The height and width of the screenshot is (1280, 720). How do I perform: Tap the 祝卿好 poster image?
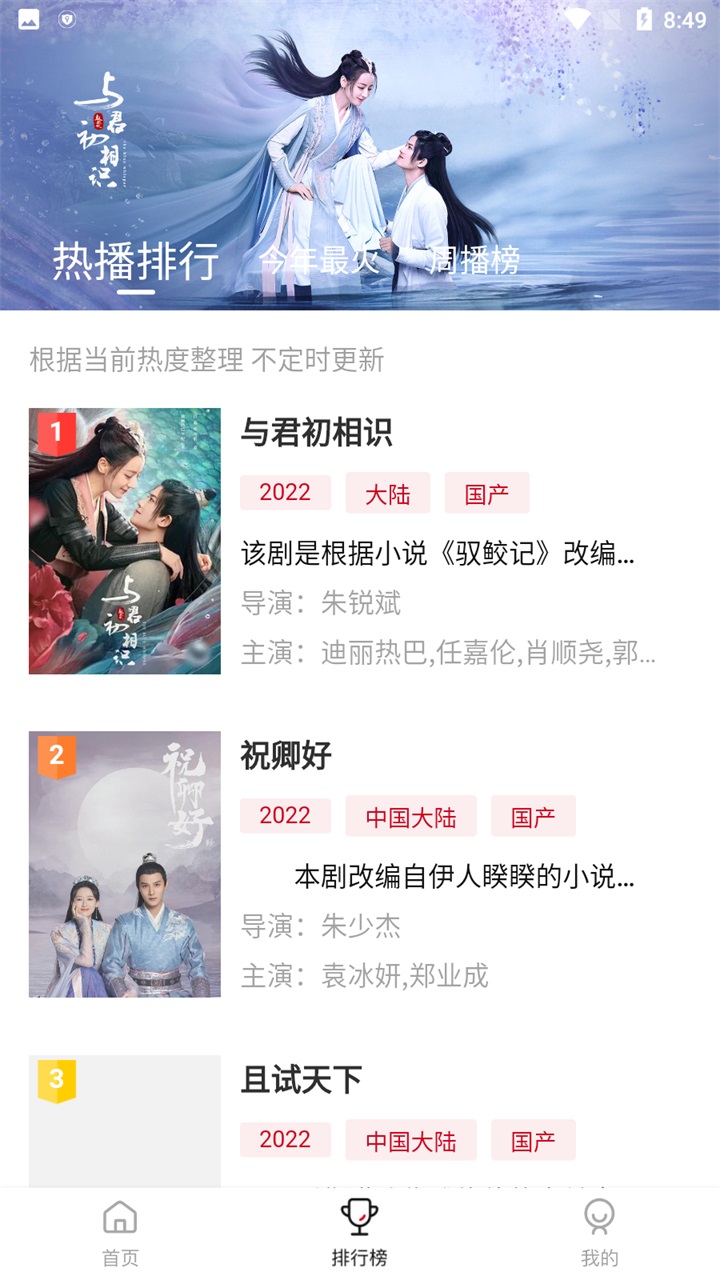point(126,865)
